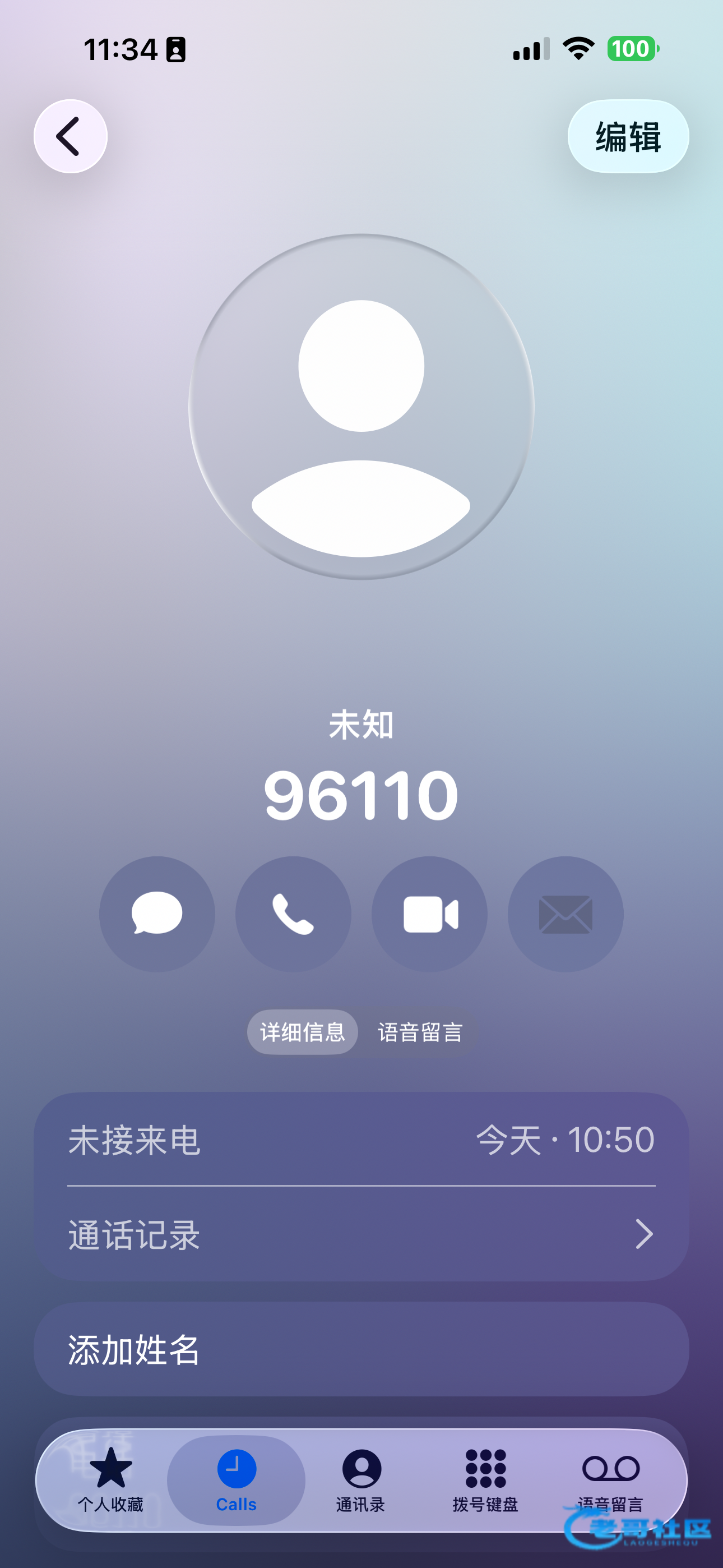
Task: Send a message to 96110
Action: point(157,914)
